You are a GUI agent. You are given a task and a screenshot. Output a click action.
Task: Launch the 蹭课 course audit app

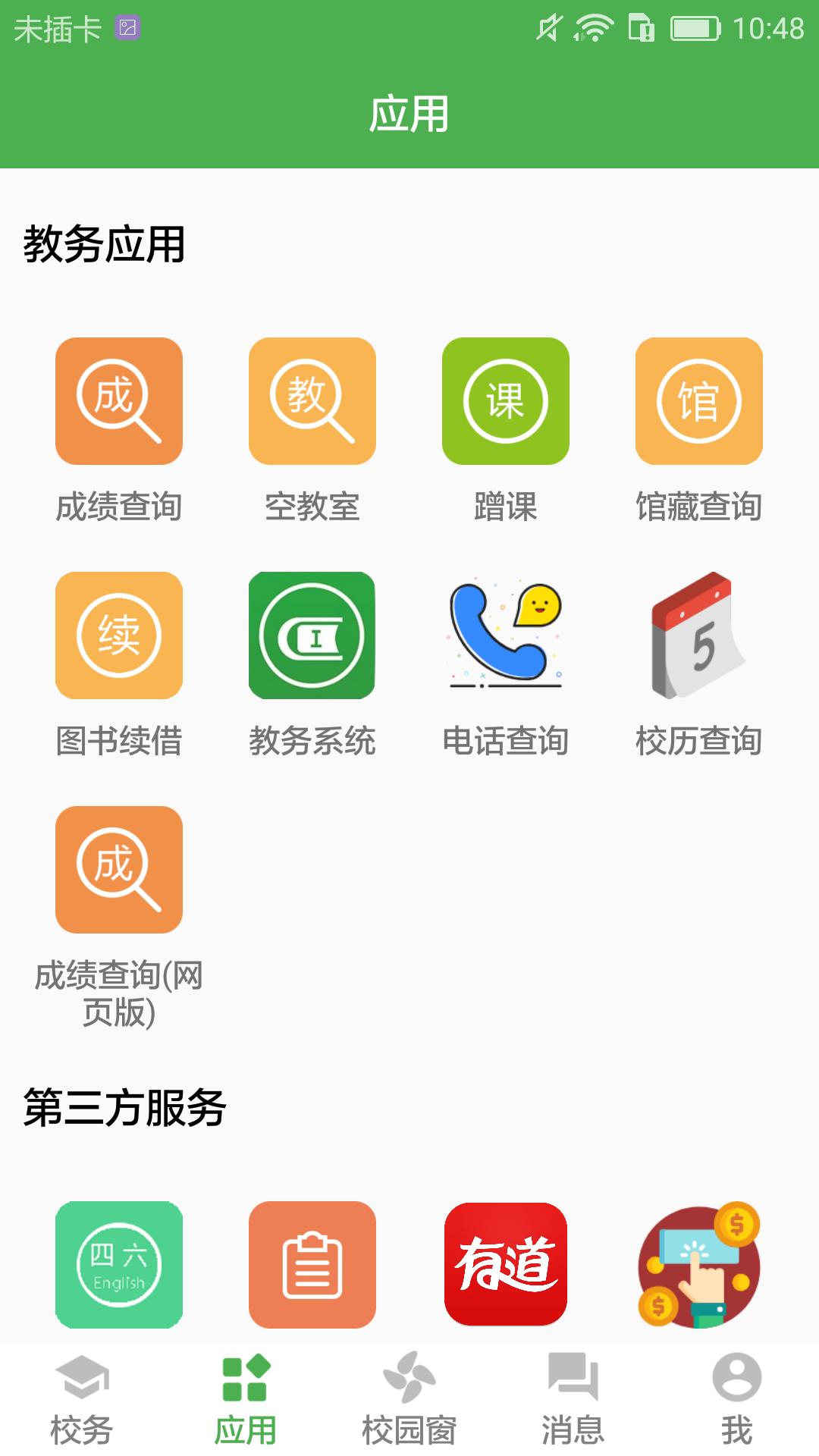pyautogui.click(x=506, y=401)
